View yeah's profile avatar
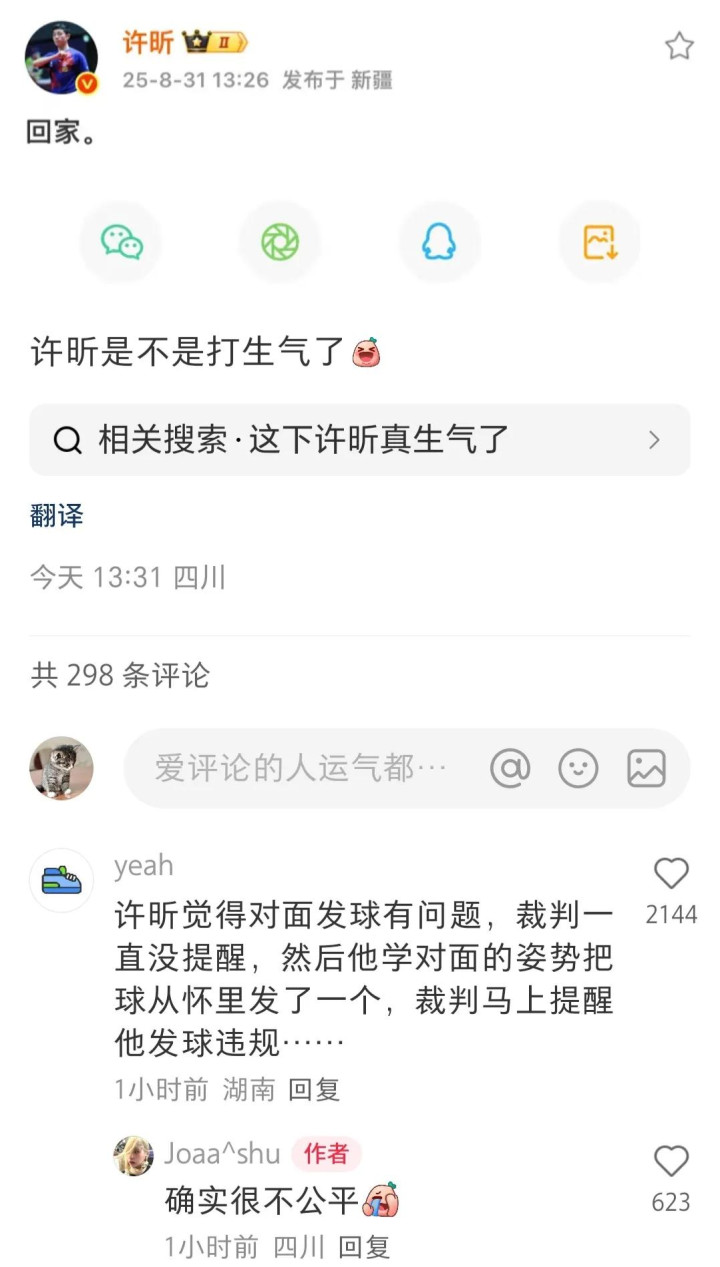 tap(61, 880)
